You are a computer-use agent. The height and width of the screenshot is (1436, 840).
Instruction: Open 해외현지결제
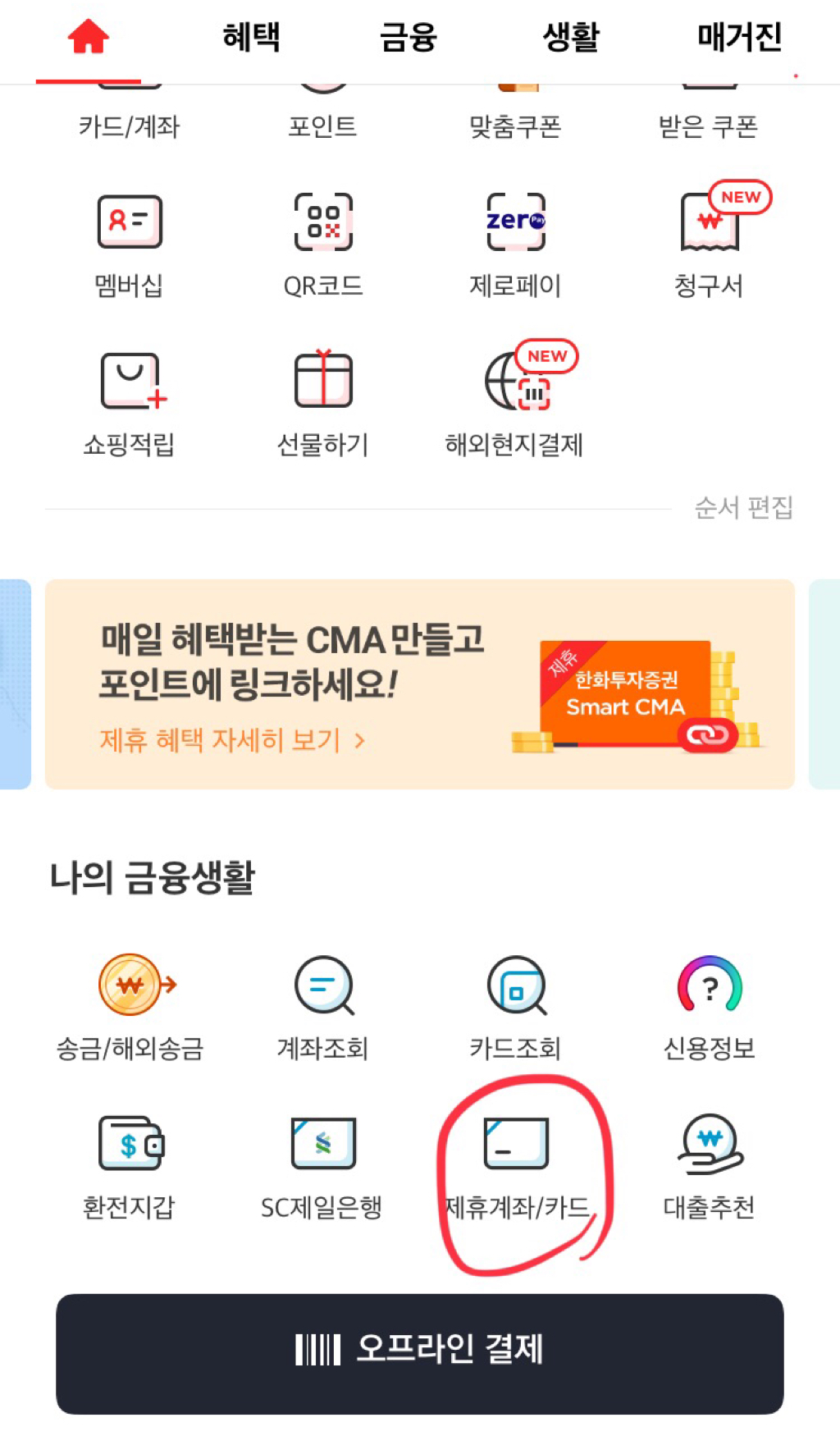(515, 403)
